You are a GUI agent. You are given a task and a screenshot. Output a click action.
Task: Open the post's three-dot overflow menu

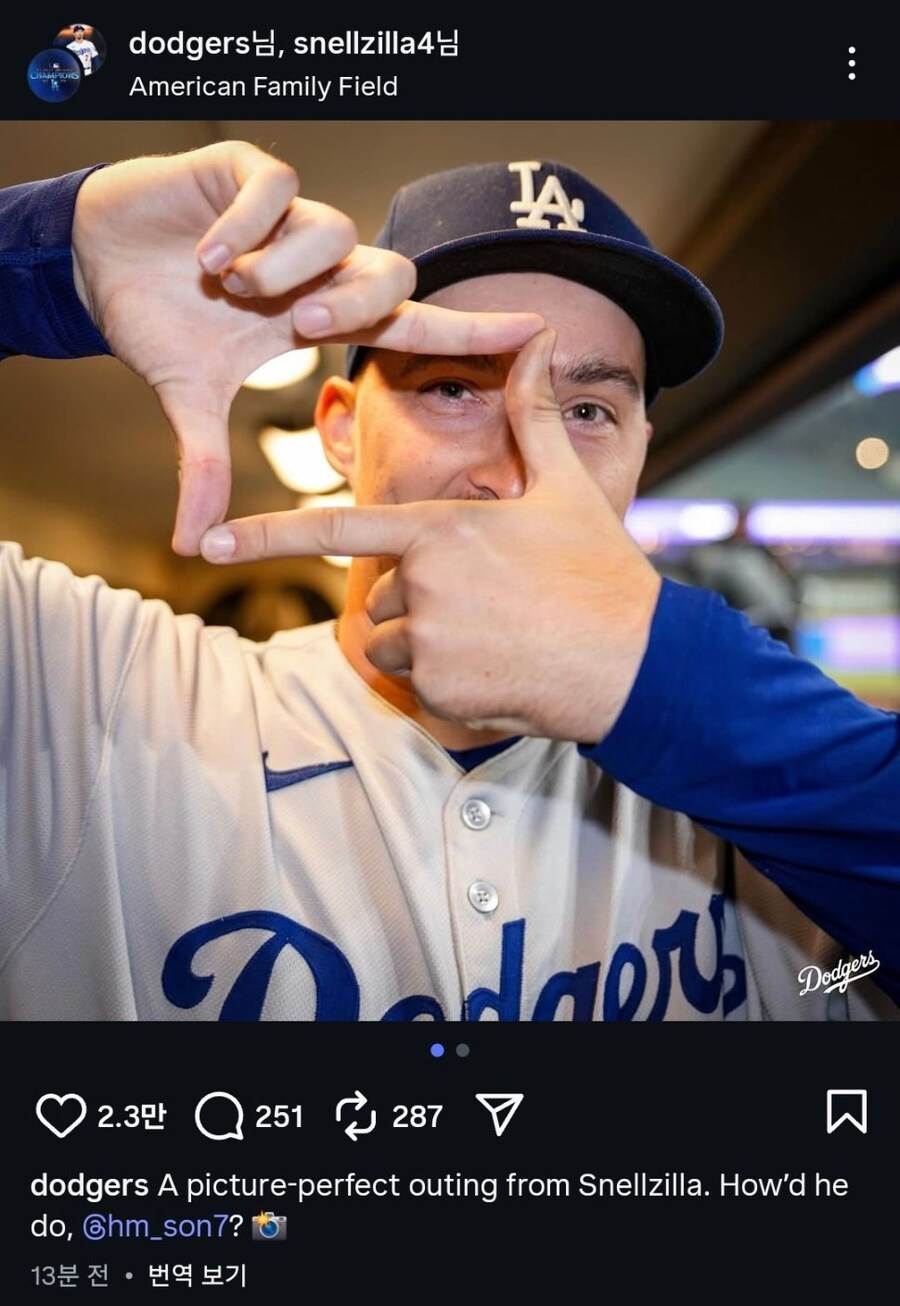click(851, 63)
